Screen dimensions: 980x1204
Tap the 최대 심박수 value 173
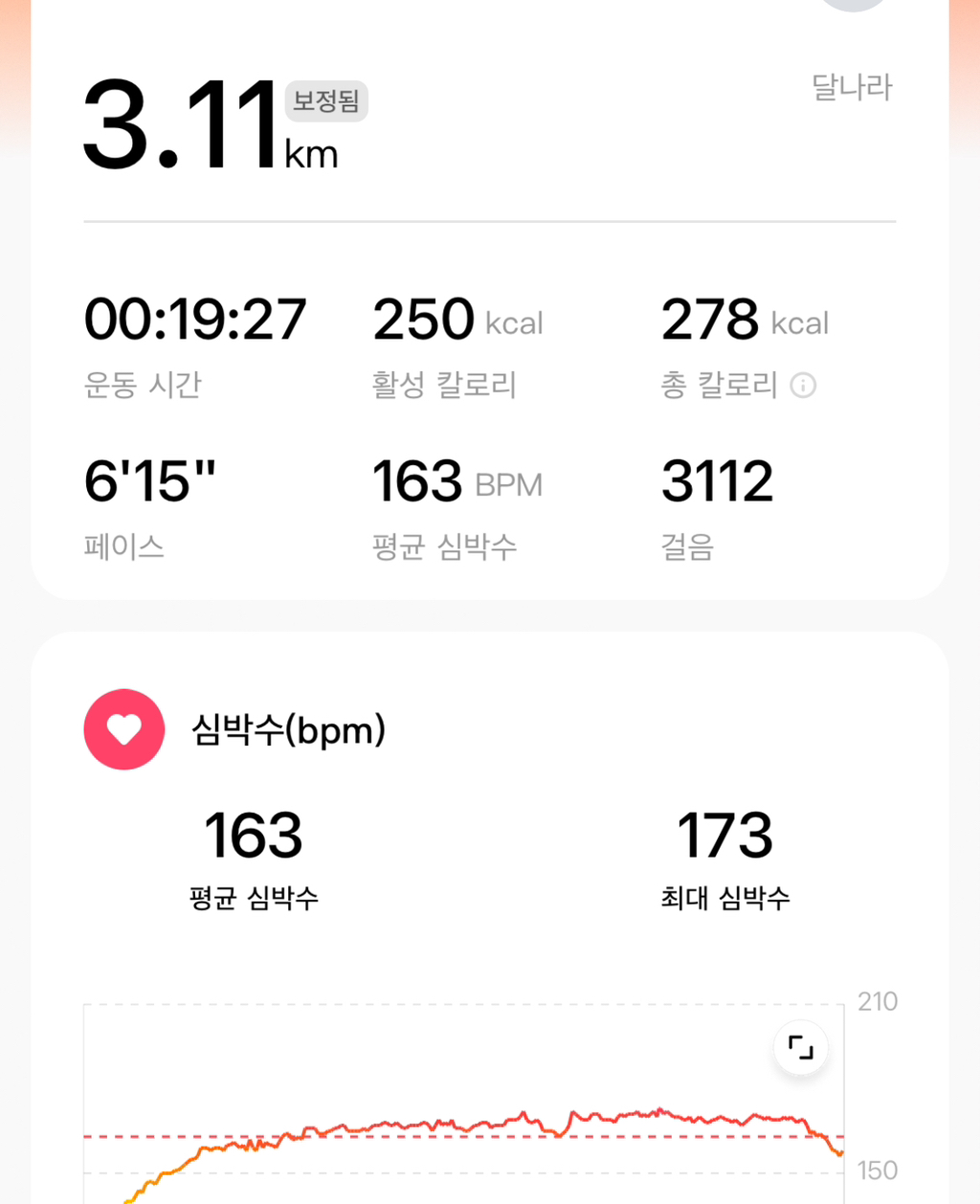724,835
